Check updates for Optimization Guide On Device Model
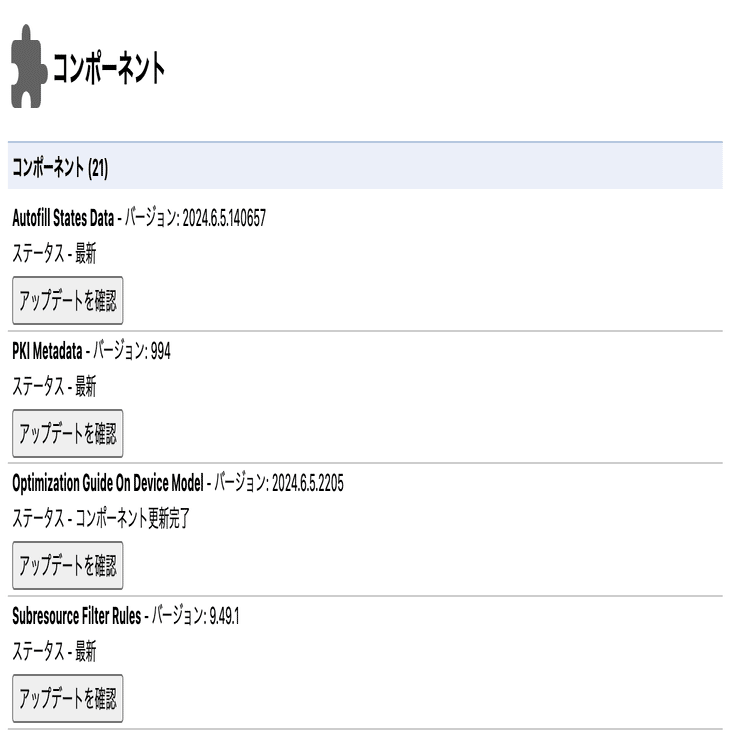 point(67,566)
